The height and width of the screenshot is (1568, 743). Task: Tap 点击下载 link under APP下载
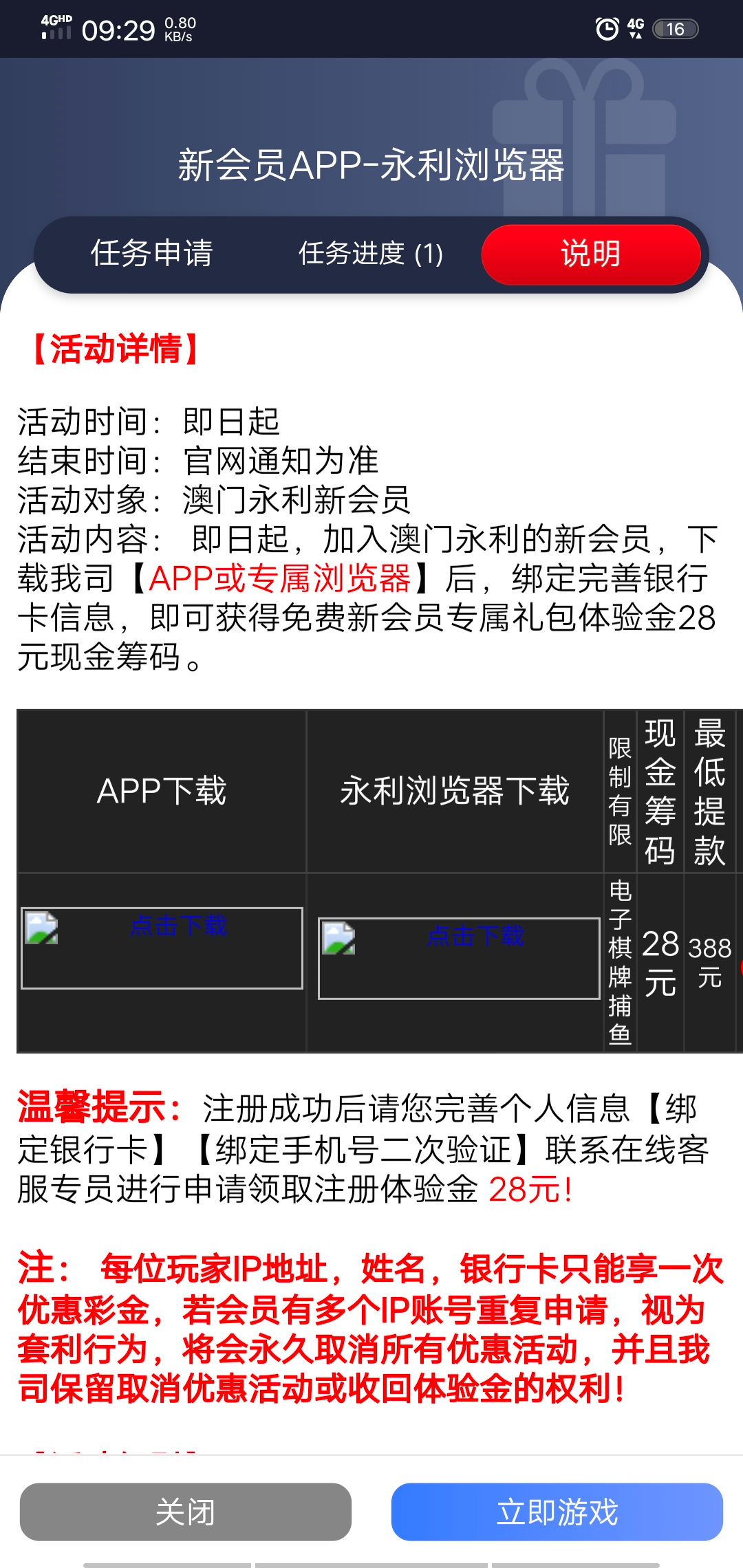tap(178, 926)
